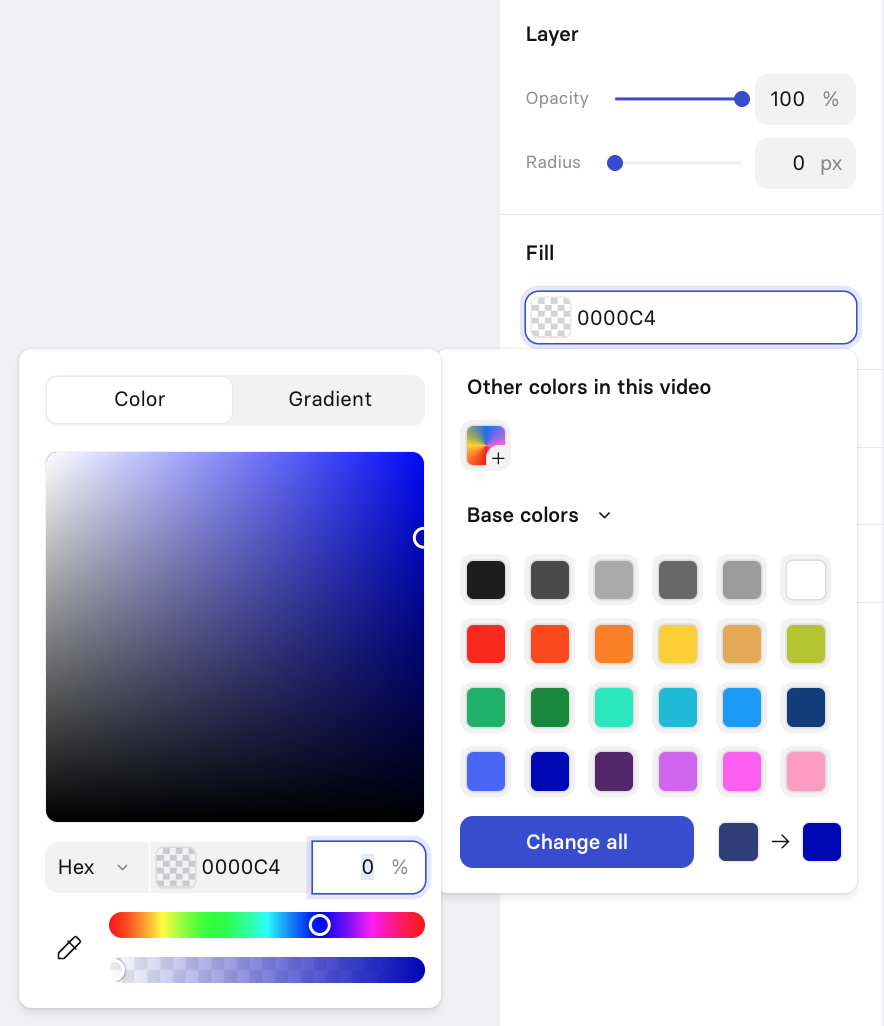Tap the transparency slider bar
The height and width of the screenshot is (1026, 884).
coord(267,970)
